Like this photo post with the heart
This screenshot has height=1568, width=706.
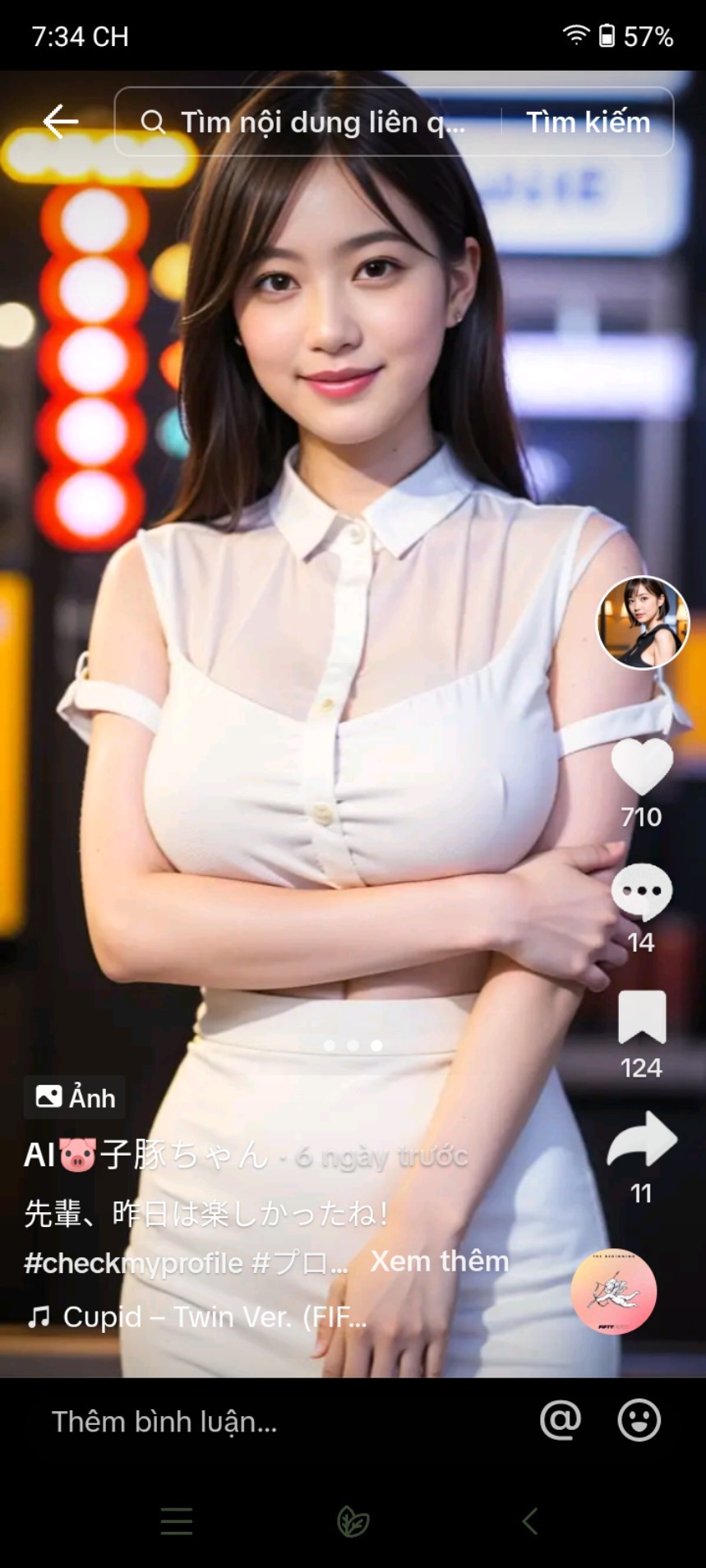click(642, 766)
